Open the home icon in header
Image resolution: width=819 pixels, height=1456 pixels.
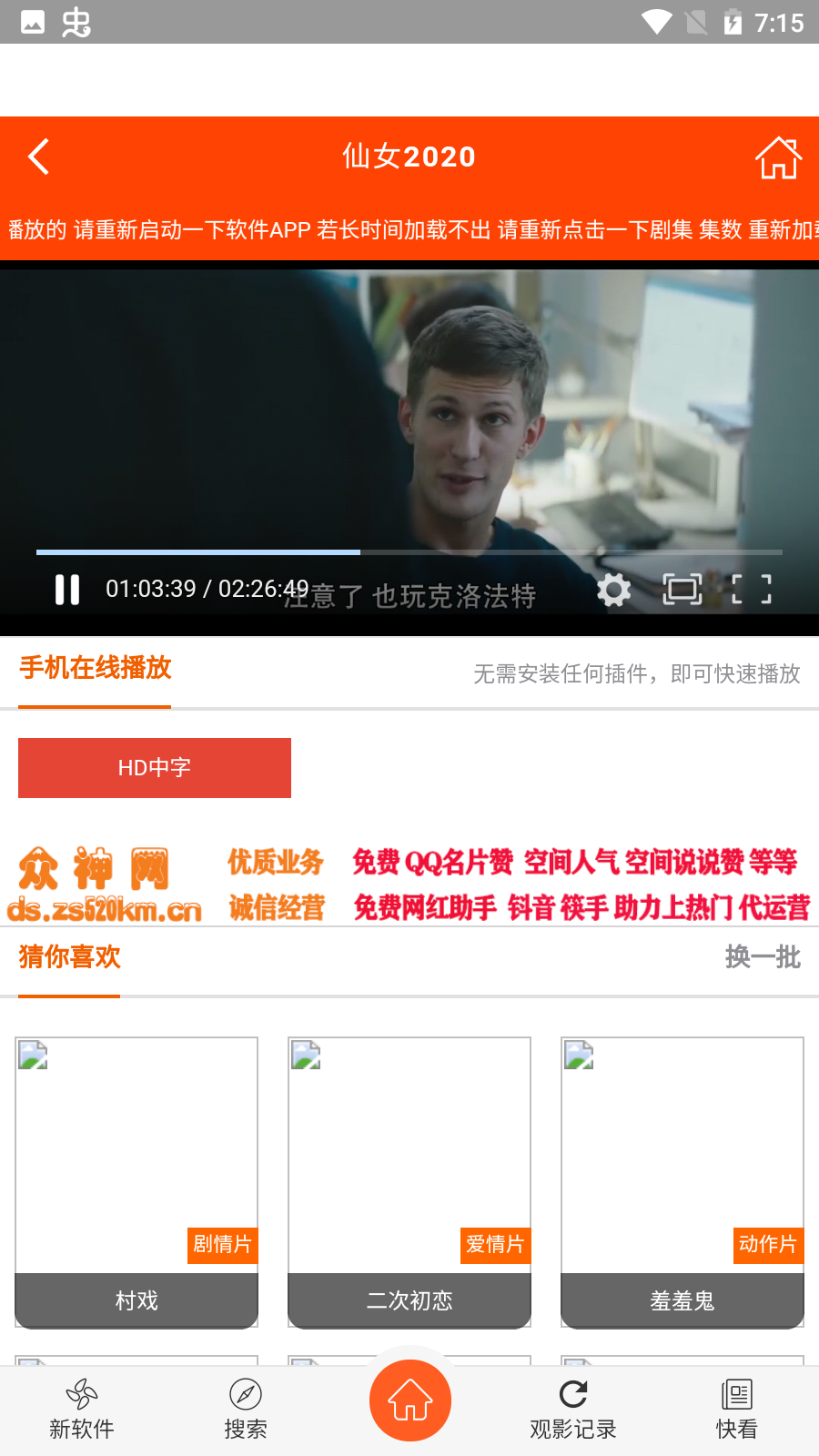[778, 157]
